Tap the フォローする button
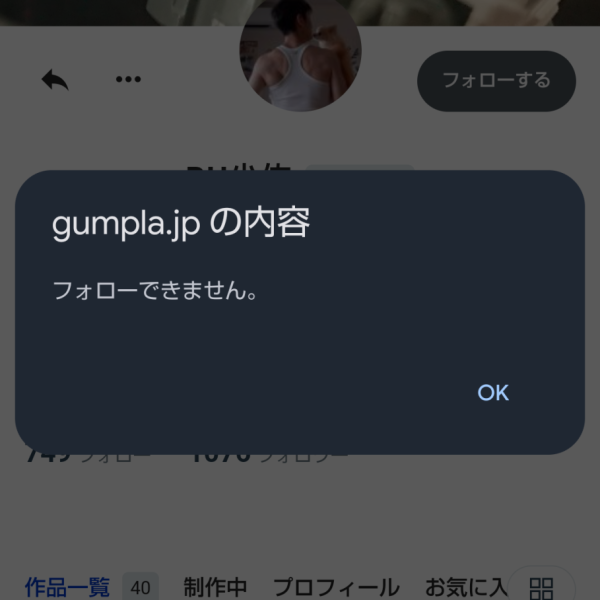The height and width of the screenshot is (600, 600). click(496, 81)
